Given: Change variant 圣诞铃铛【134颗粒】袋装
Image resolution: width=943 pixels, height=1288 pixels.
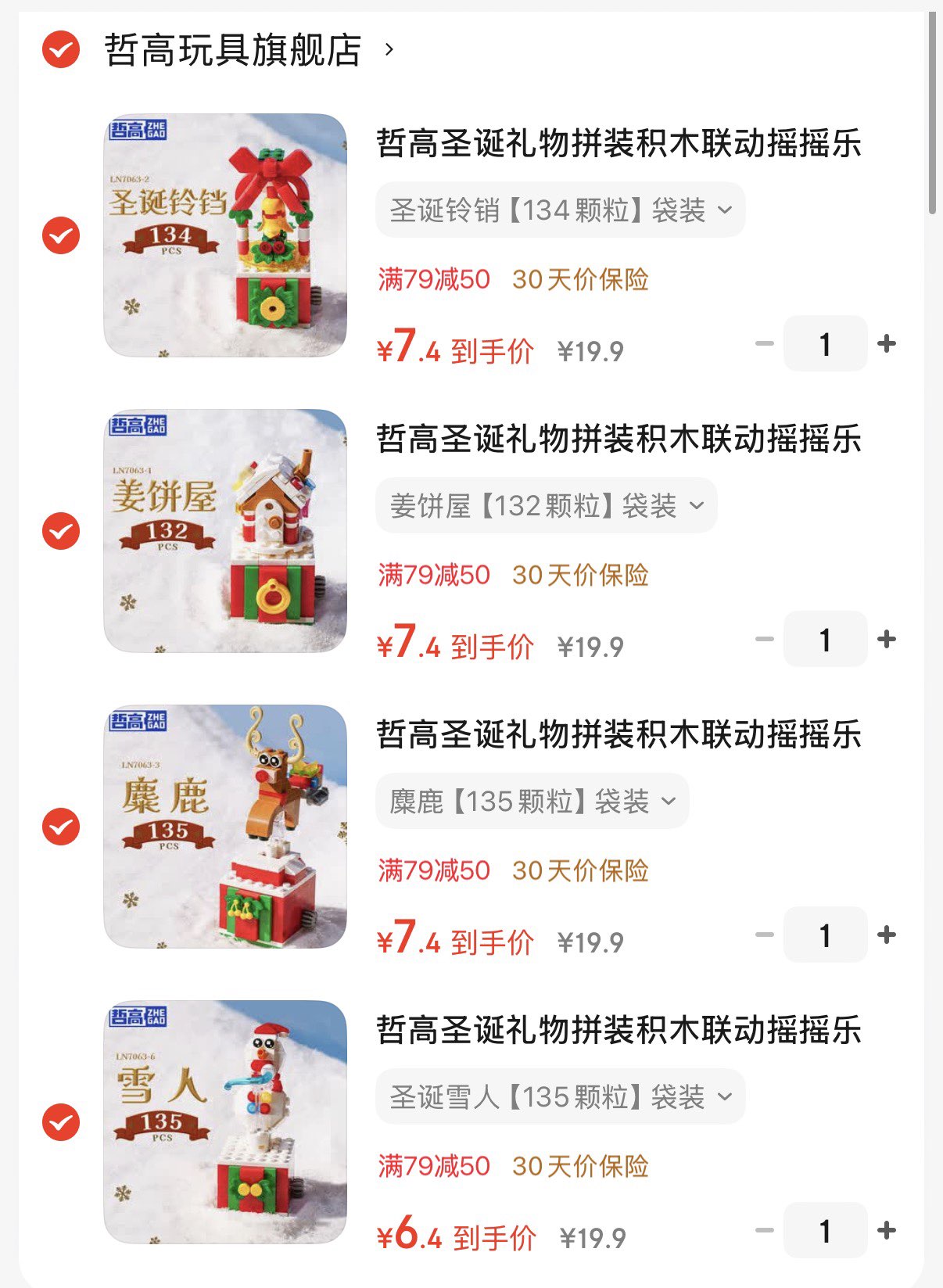Looking at the screenshot, I should pos(560,210).
